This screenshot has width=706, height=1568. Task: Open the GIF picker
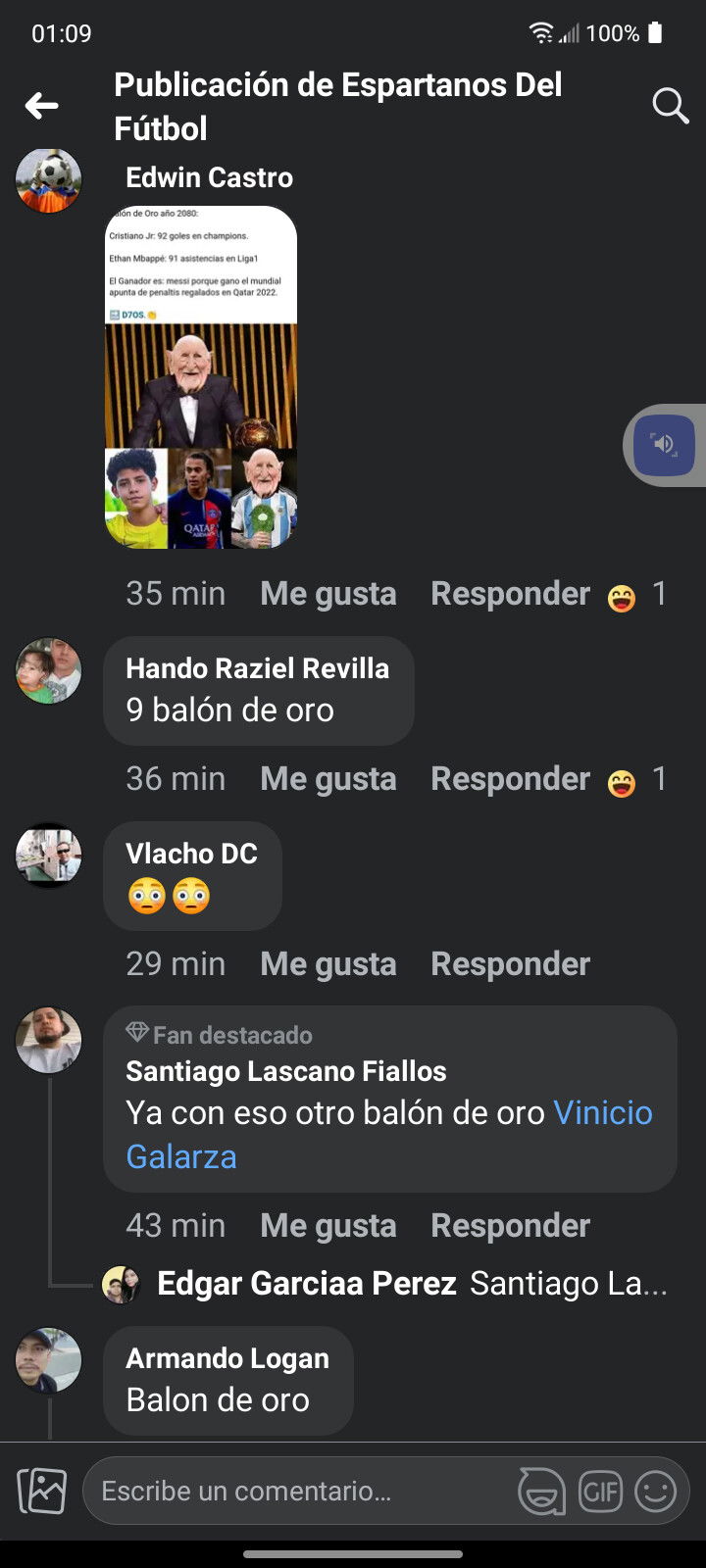[x=600, y=1492]
